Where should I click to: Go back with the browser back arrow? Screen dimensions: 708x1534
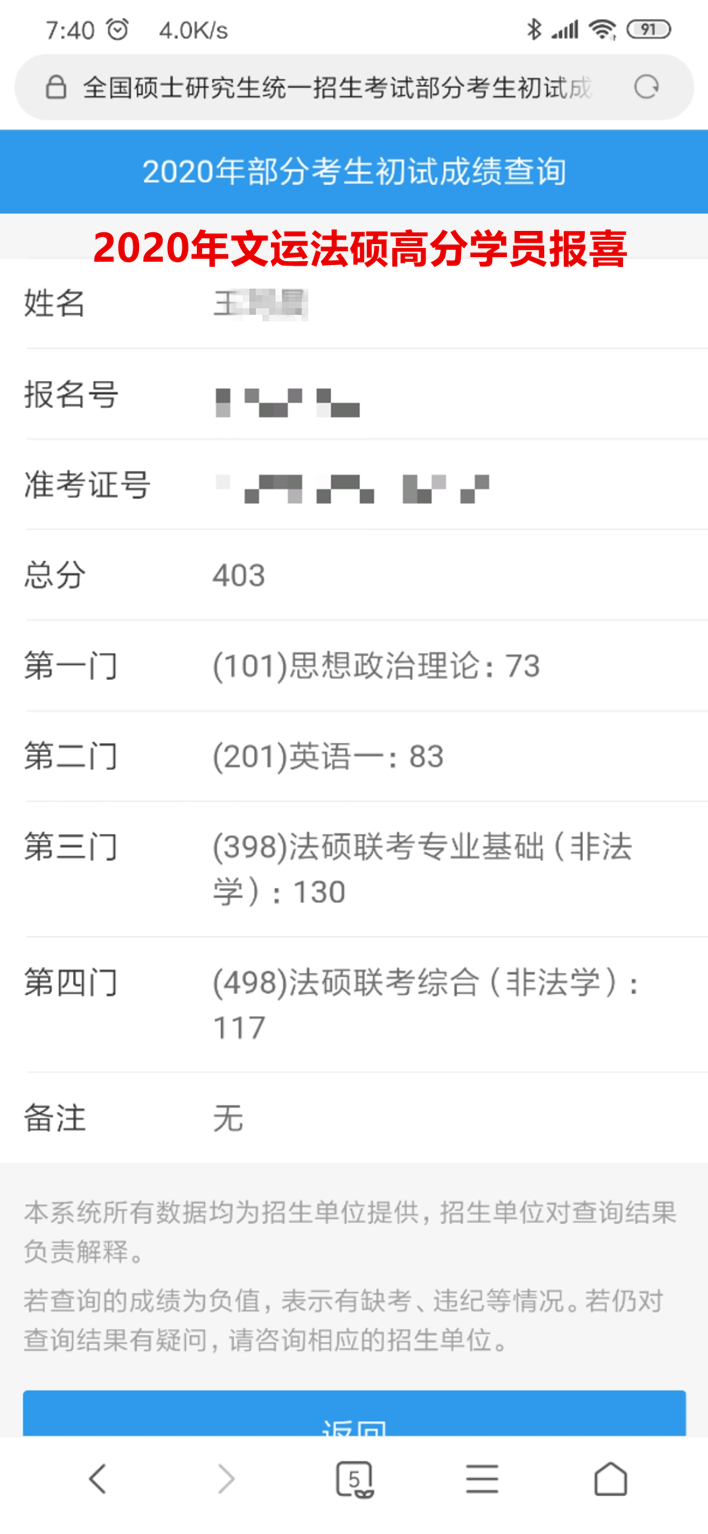(x=97, y=1478)
